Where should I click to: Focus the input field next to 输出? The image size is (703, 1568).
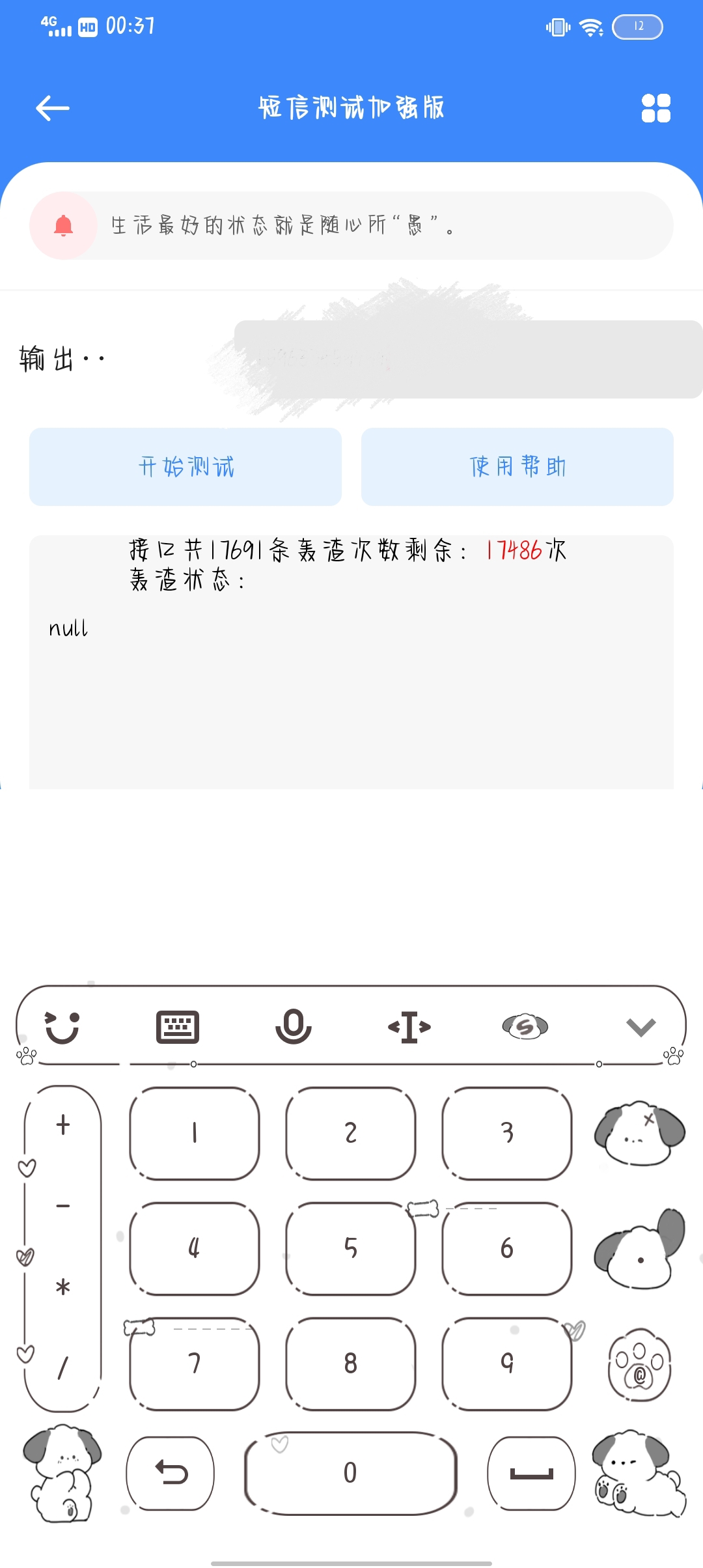point(469,359)
